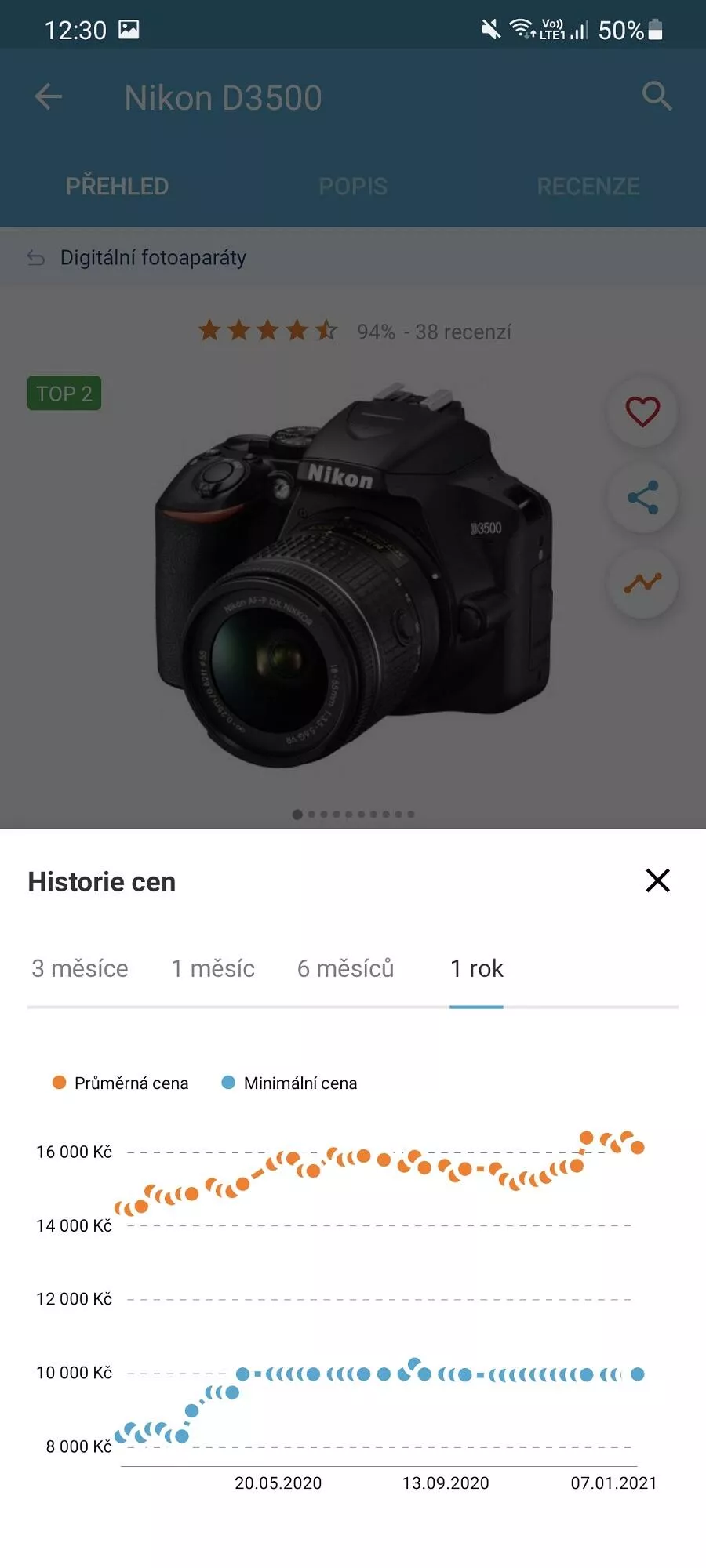
Task: Select the 1 rok tab
Action: point(476,969)
